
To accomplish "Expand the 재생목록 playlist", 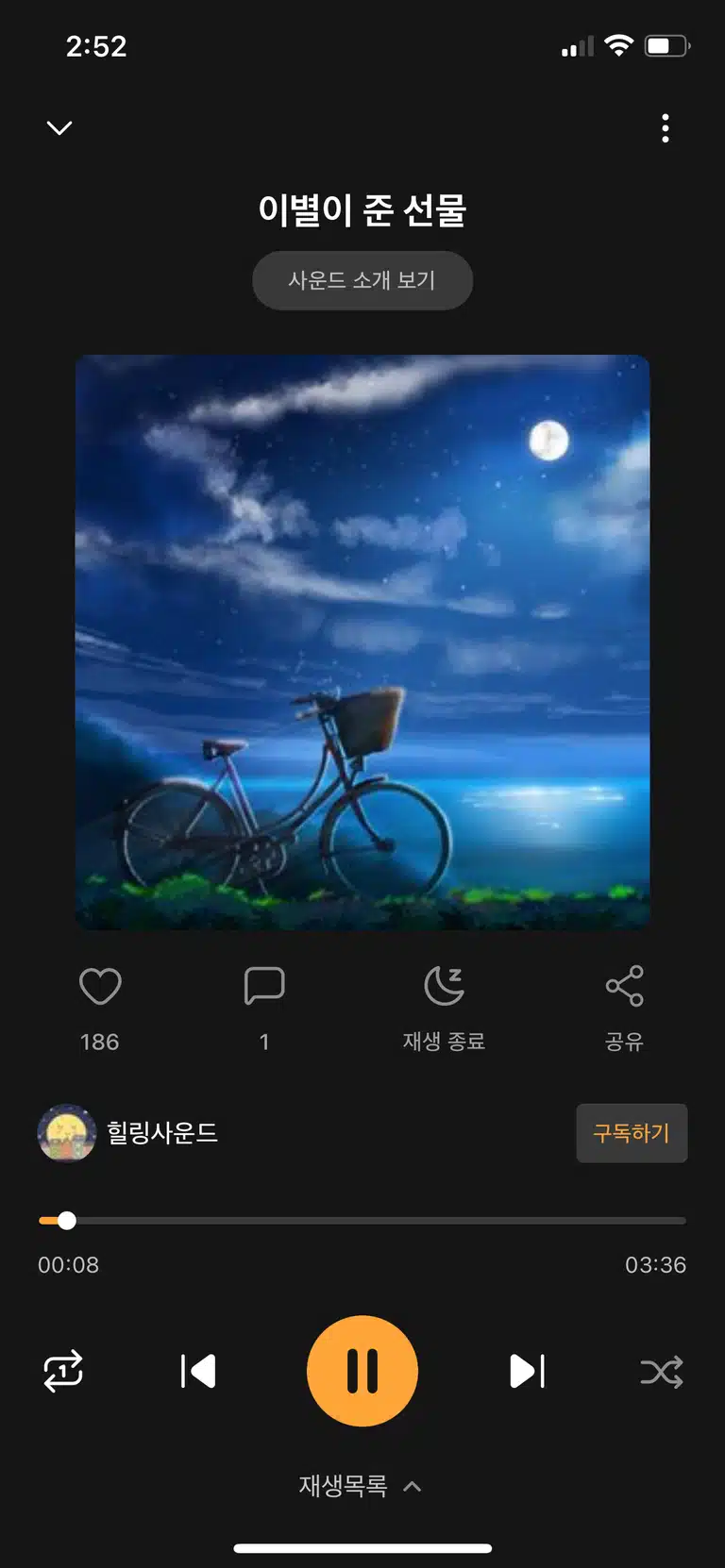I will click(x=361, y=1486).
